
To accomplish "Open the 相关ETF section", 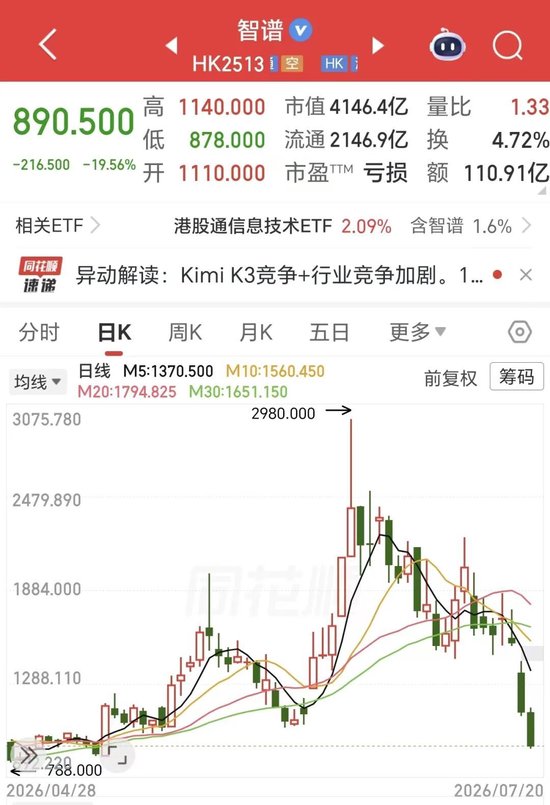I will coord(57,225).
